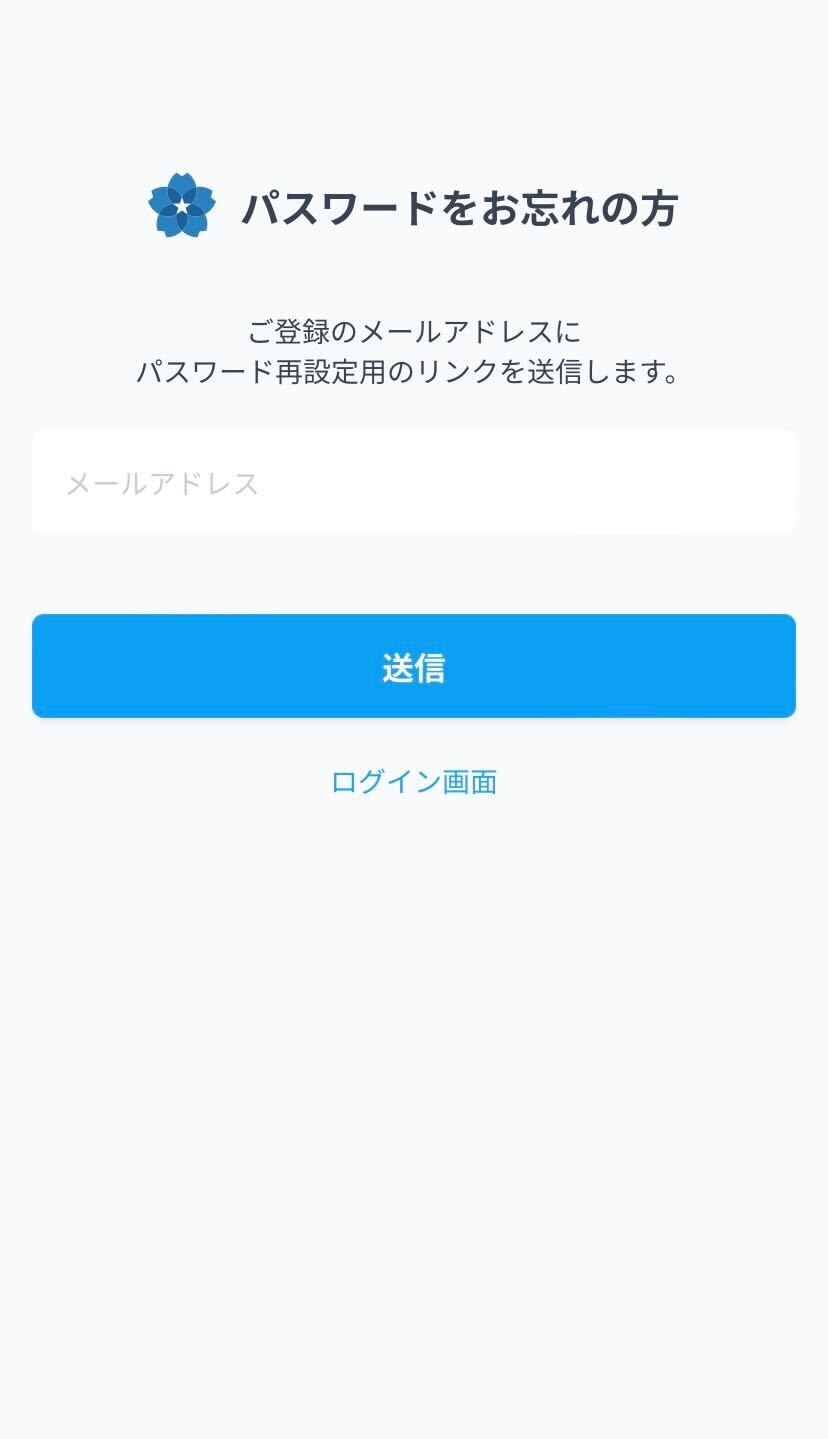The height and width of the screenshot is (1439, 828).
Task: Tap the ご登録のメールアドレスに description line
Action: pyautogui.click(x=413, y=330)
